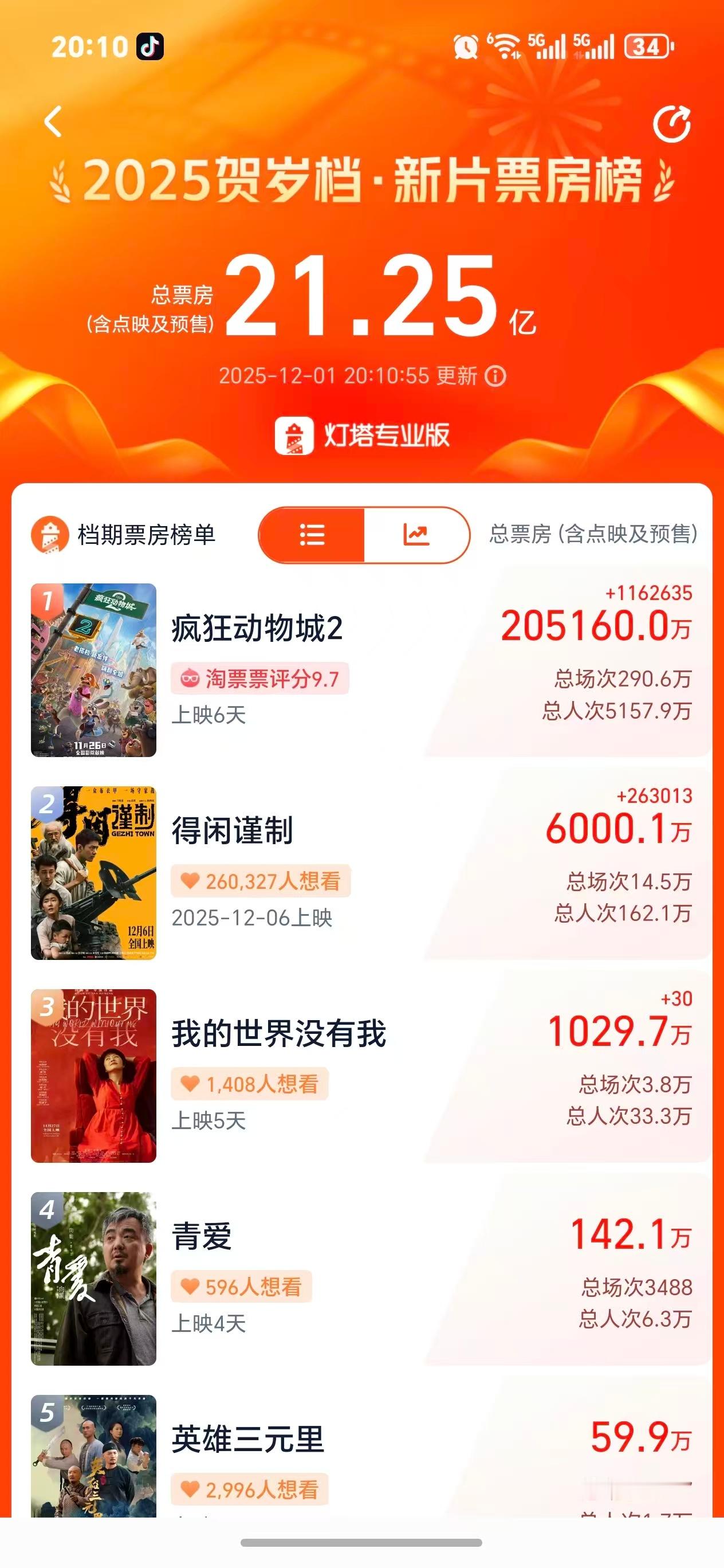Open the info tooltip beside the update time
724x1568 pixels.
click(496, 375)
